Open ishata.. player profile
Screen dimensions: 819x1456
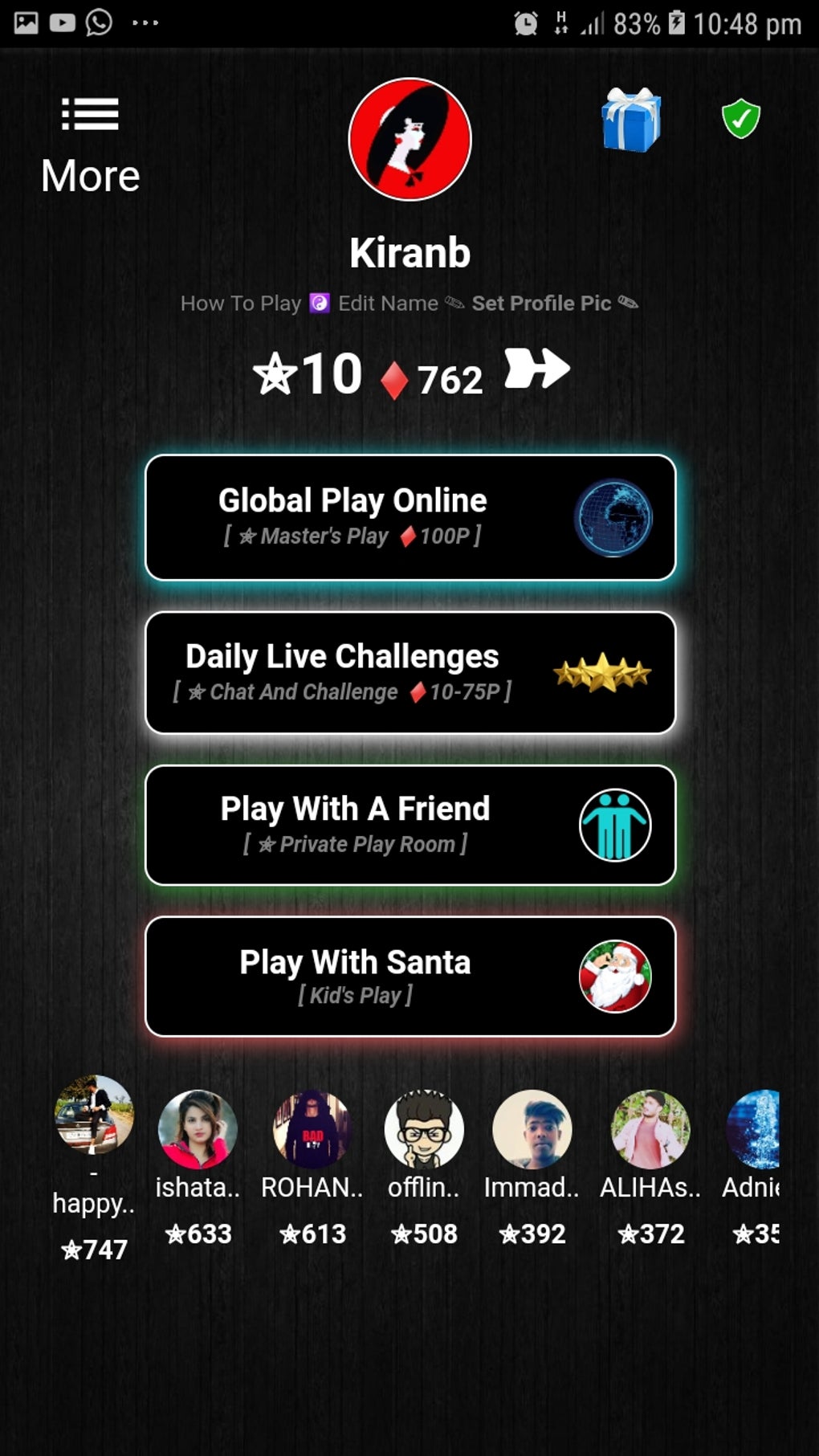click(198, 1129)
